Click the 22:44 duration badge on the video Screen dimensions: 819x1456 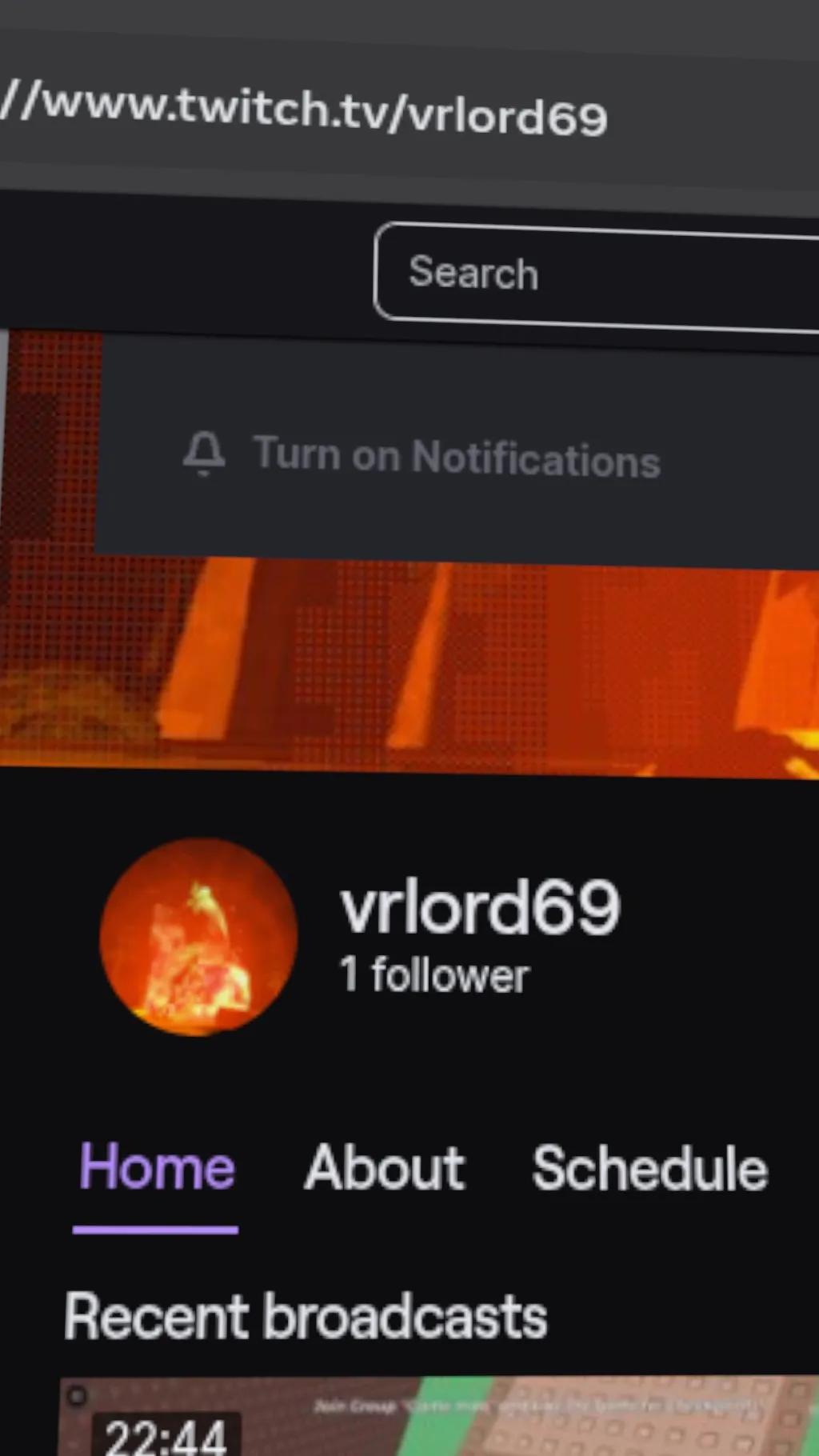[166, 1436]
